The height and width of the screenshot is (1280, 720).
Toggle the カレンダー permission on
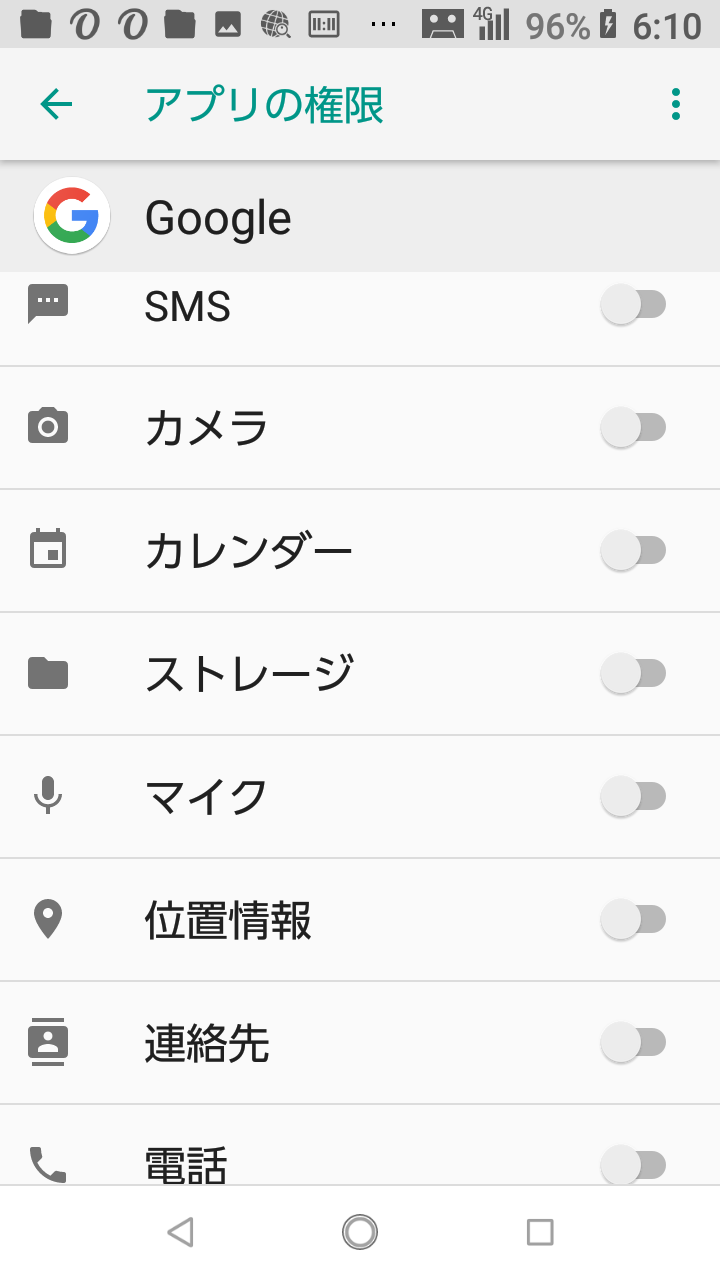click(x=633, y=550)
